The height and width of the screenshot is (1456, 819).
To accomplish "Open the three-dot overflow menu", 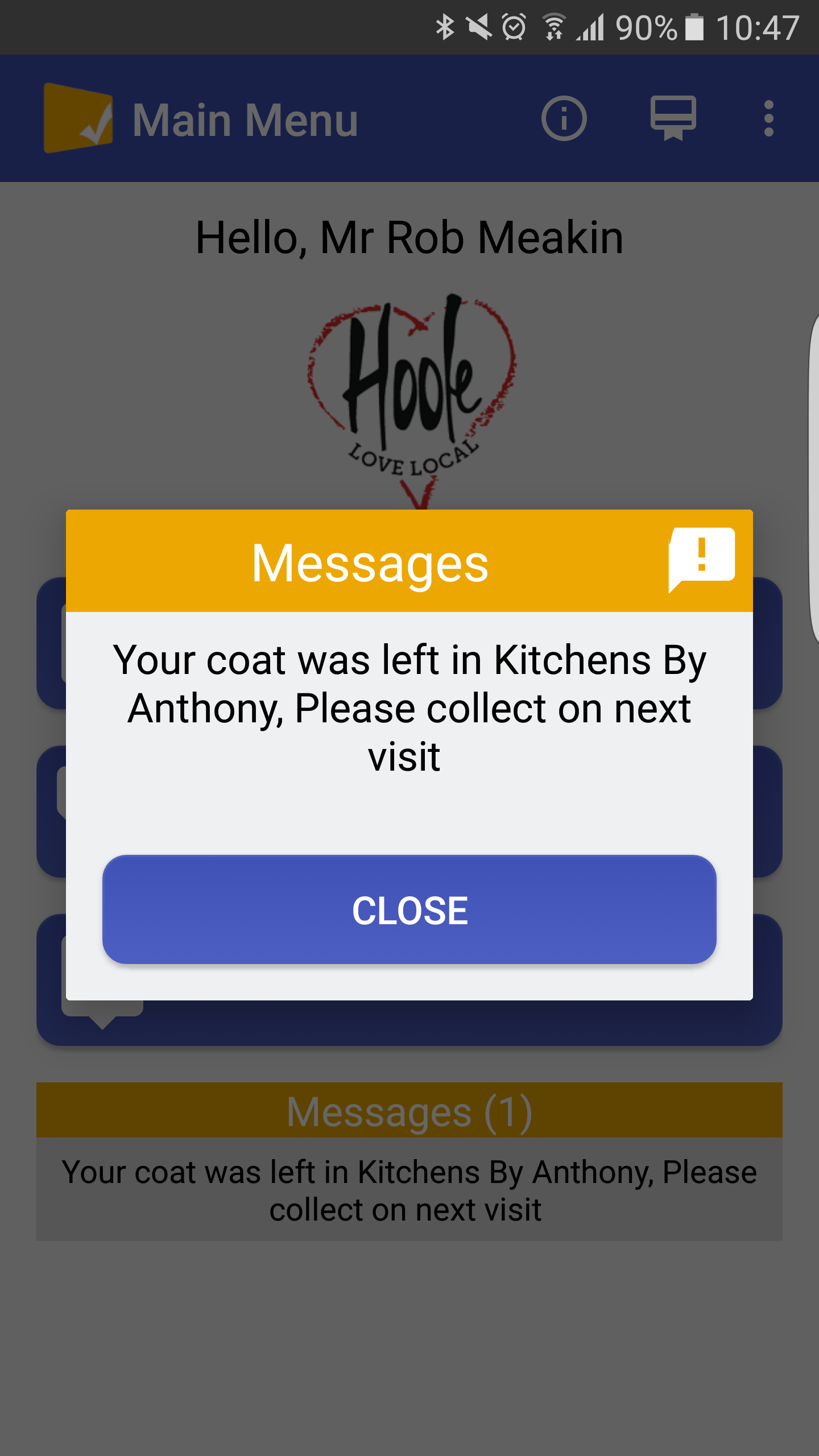I will pos(769,118).
